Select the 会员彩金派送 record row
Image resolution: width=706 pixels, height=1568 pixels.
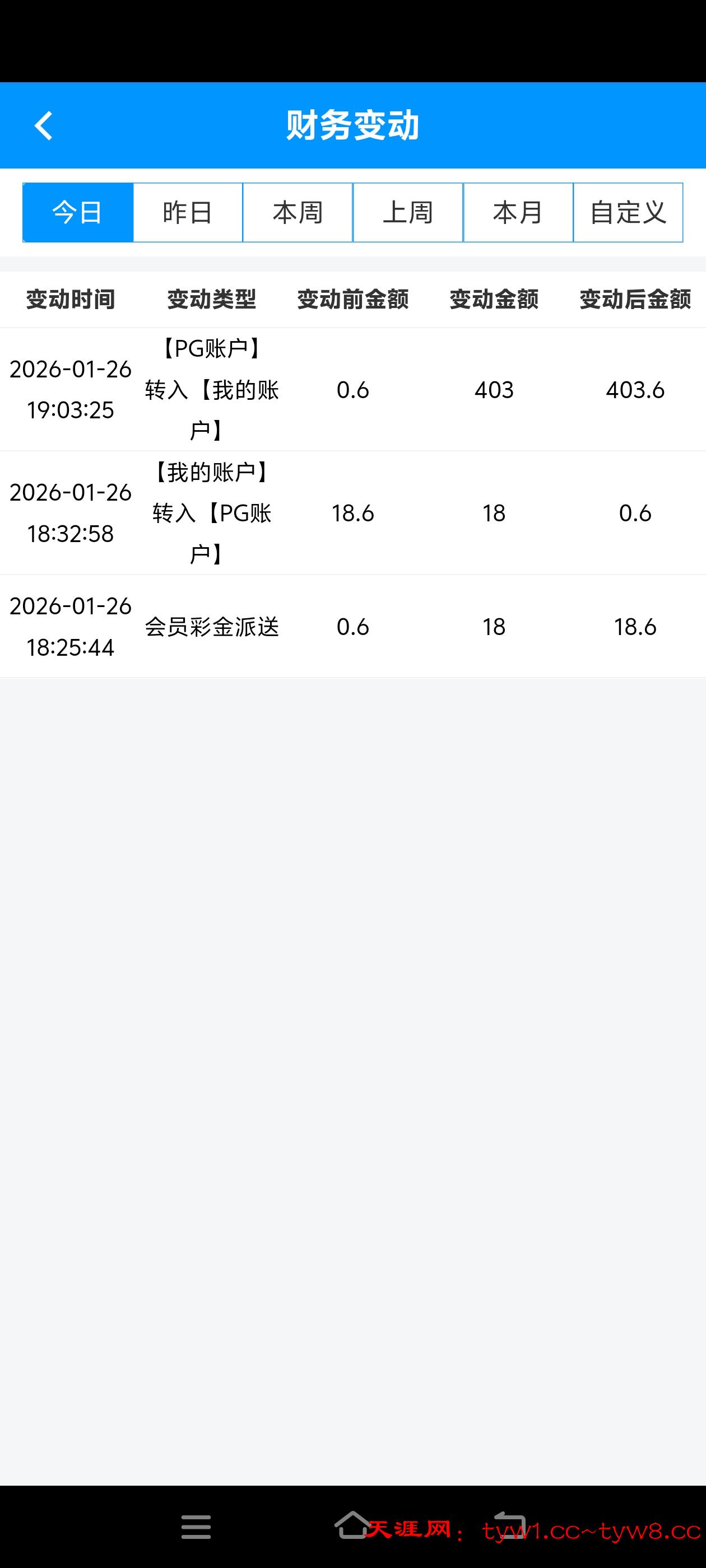coord(354,626)
